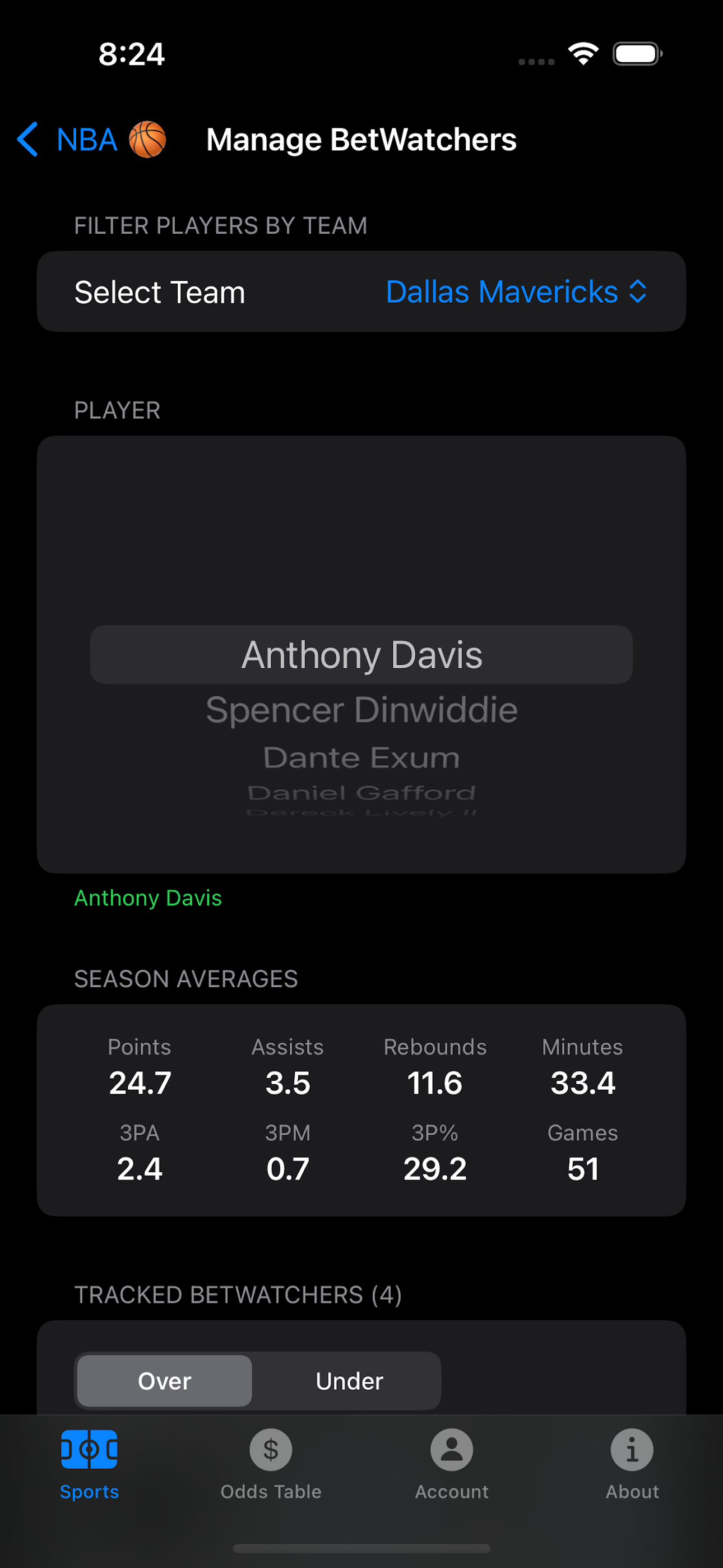
Task: Tap the Account person icon
Action: [x=452, y=1450]
